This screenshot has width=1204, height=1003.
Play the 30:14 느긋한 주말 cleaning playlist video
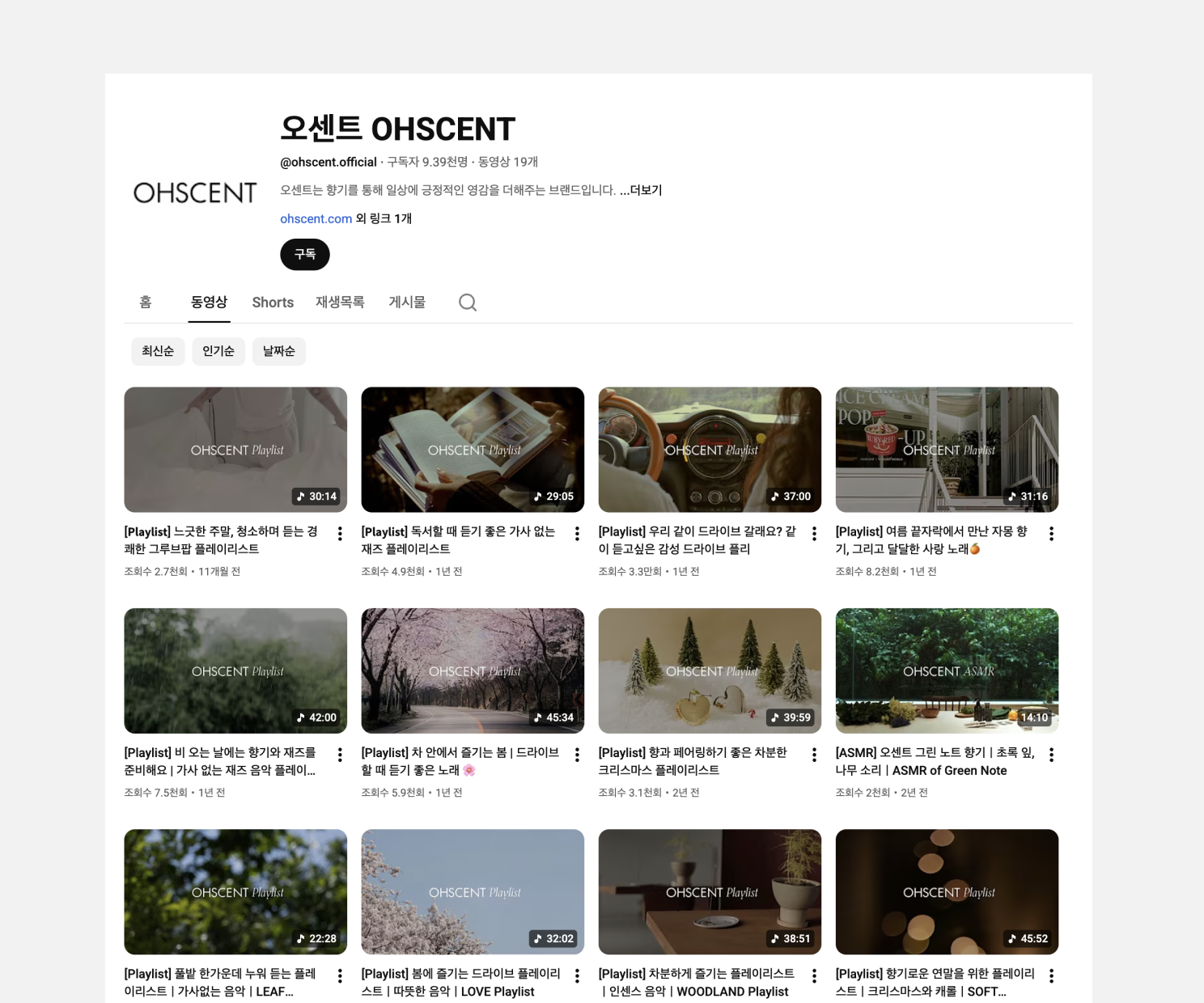[235, 450]
